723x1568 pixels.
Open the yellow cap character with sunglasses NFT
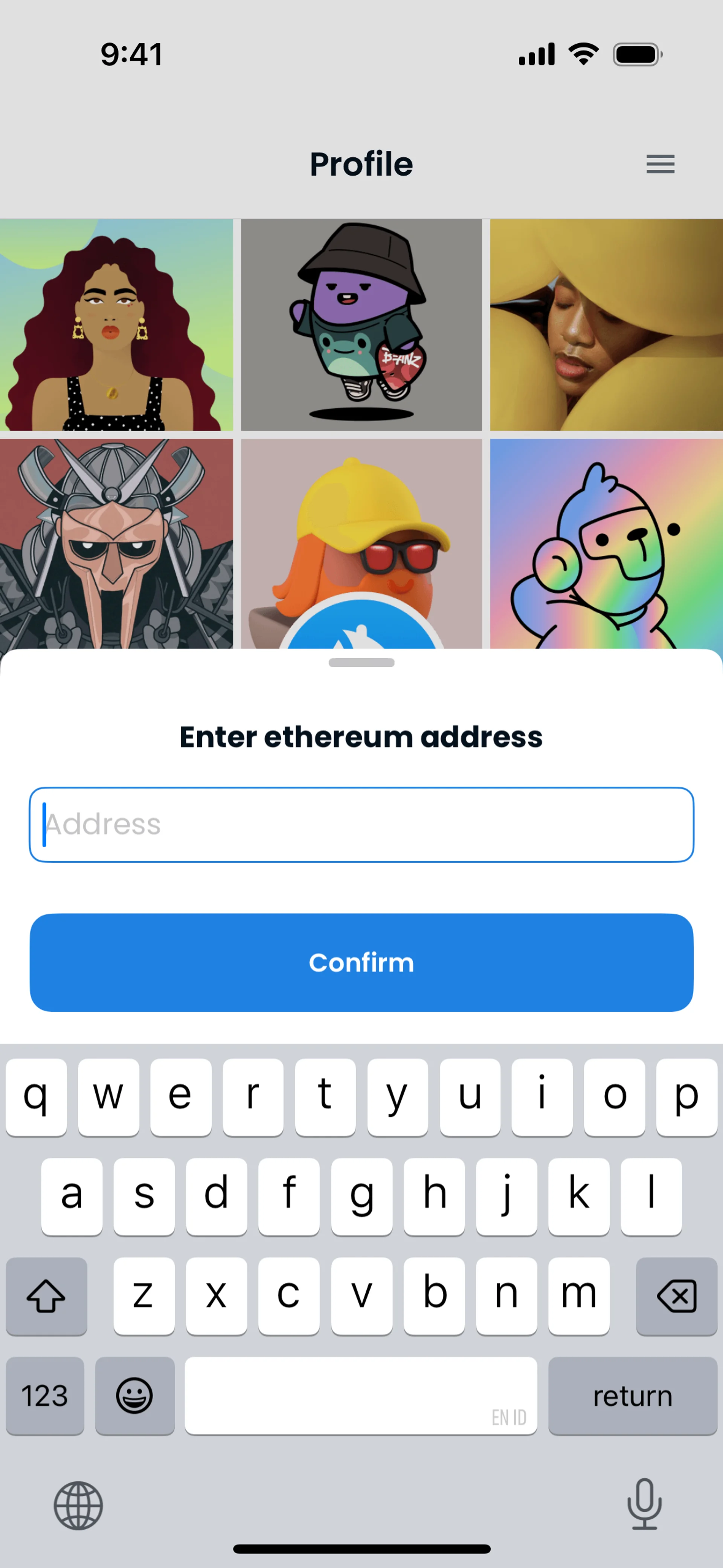(361, 523)
